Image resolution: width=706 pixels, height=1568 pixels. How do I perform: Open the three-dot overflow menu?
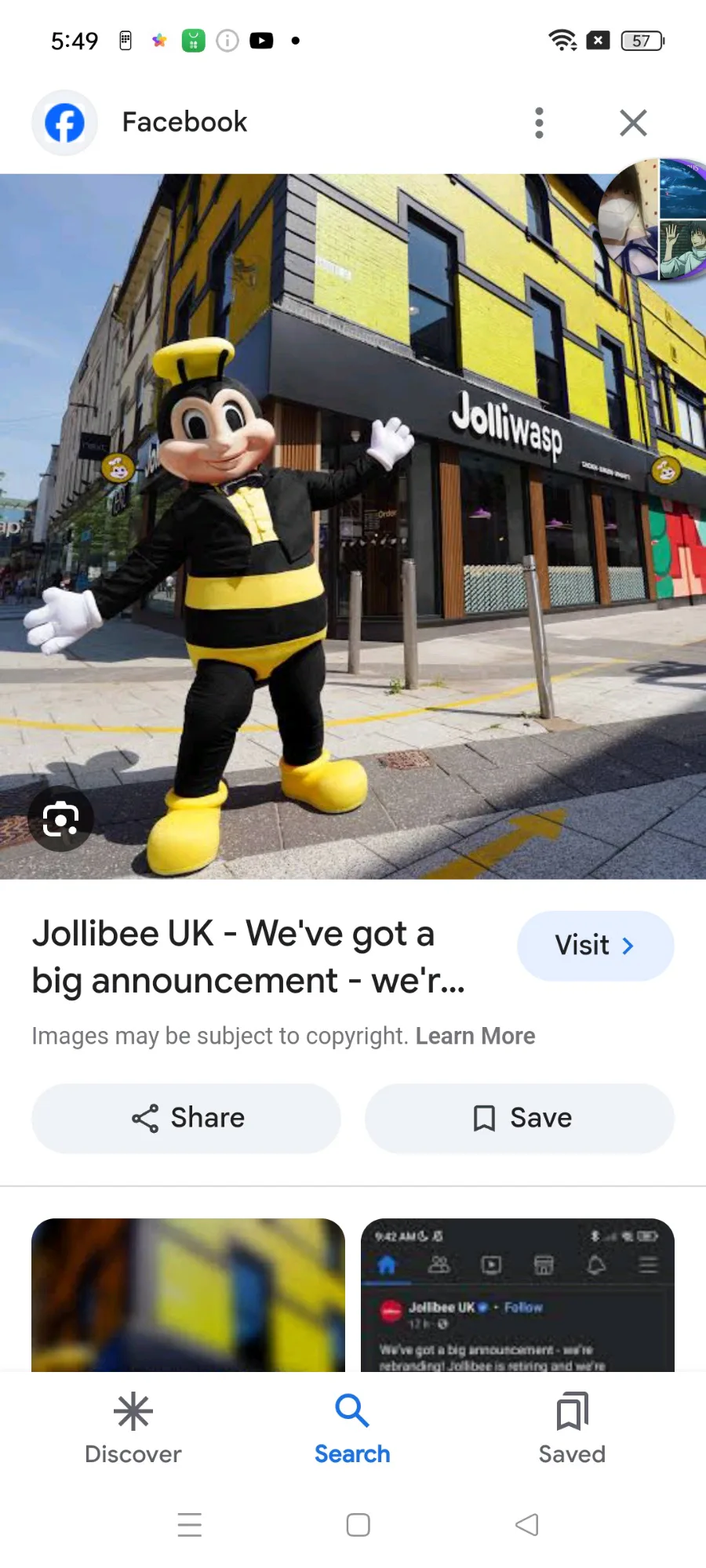539,123
